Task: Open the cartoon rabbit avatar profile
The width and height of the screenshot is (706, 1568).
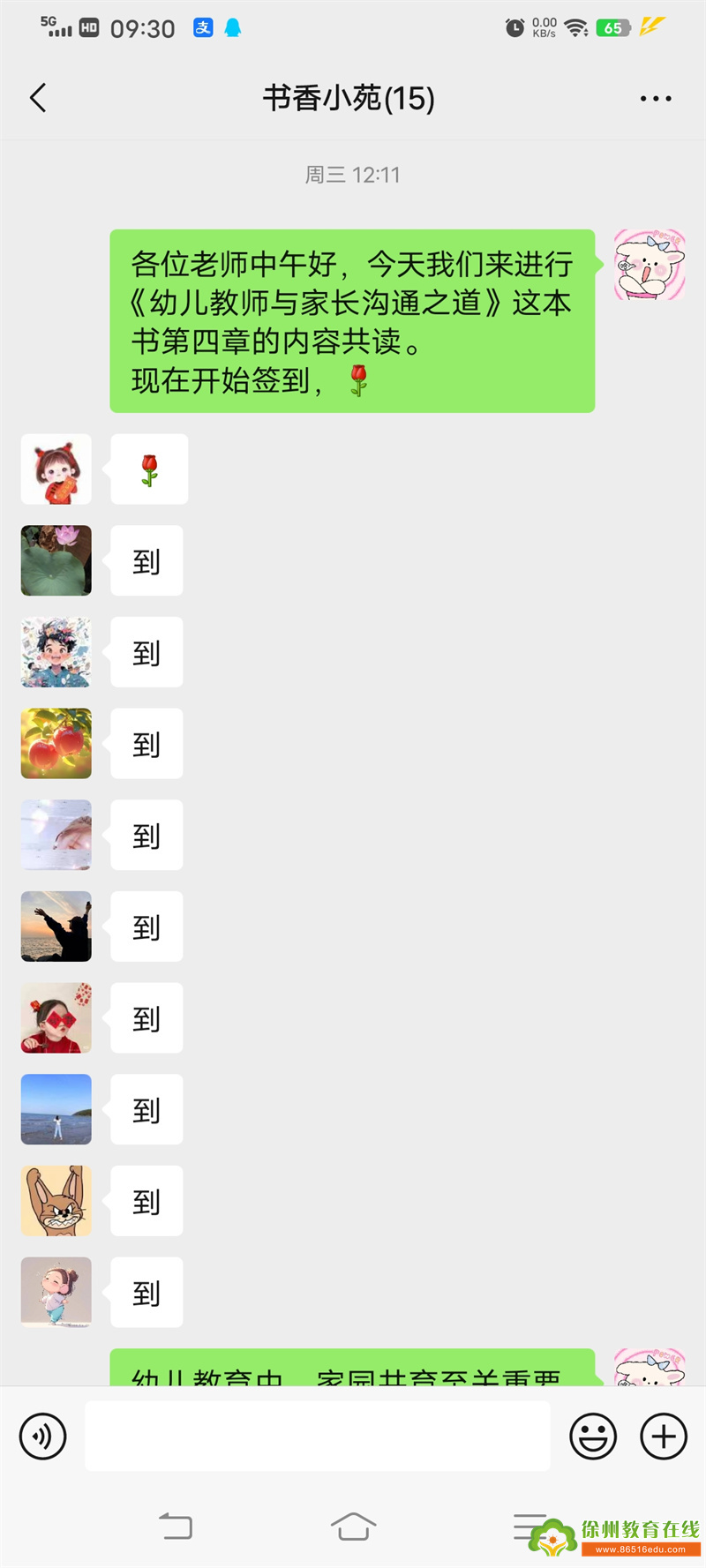Action: click(56, 1201)
